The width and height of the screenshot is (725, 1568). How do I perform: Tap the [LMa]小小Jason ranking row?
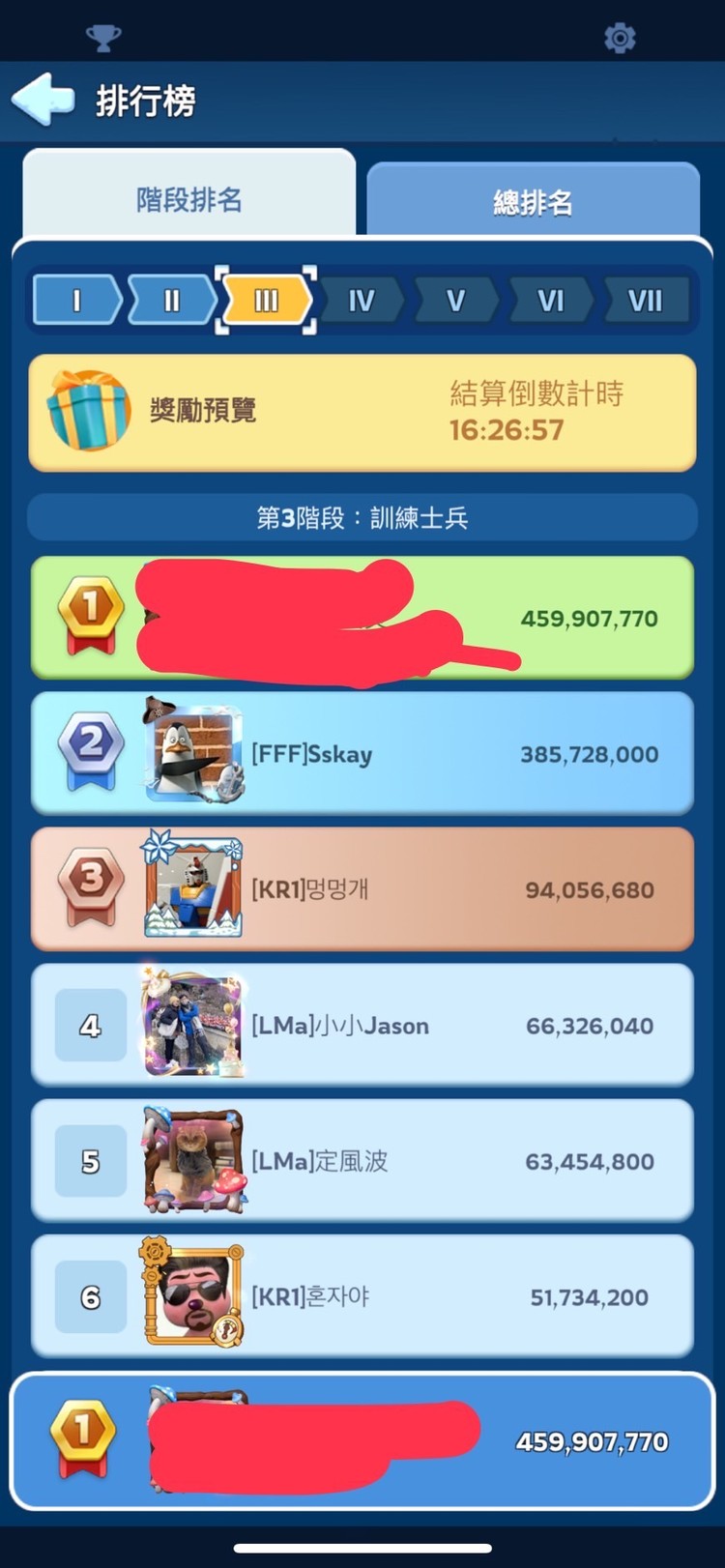click(362, 1026)
